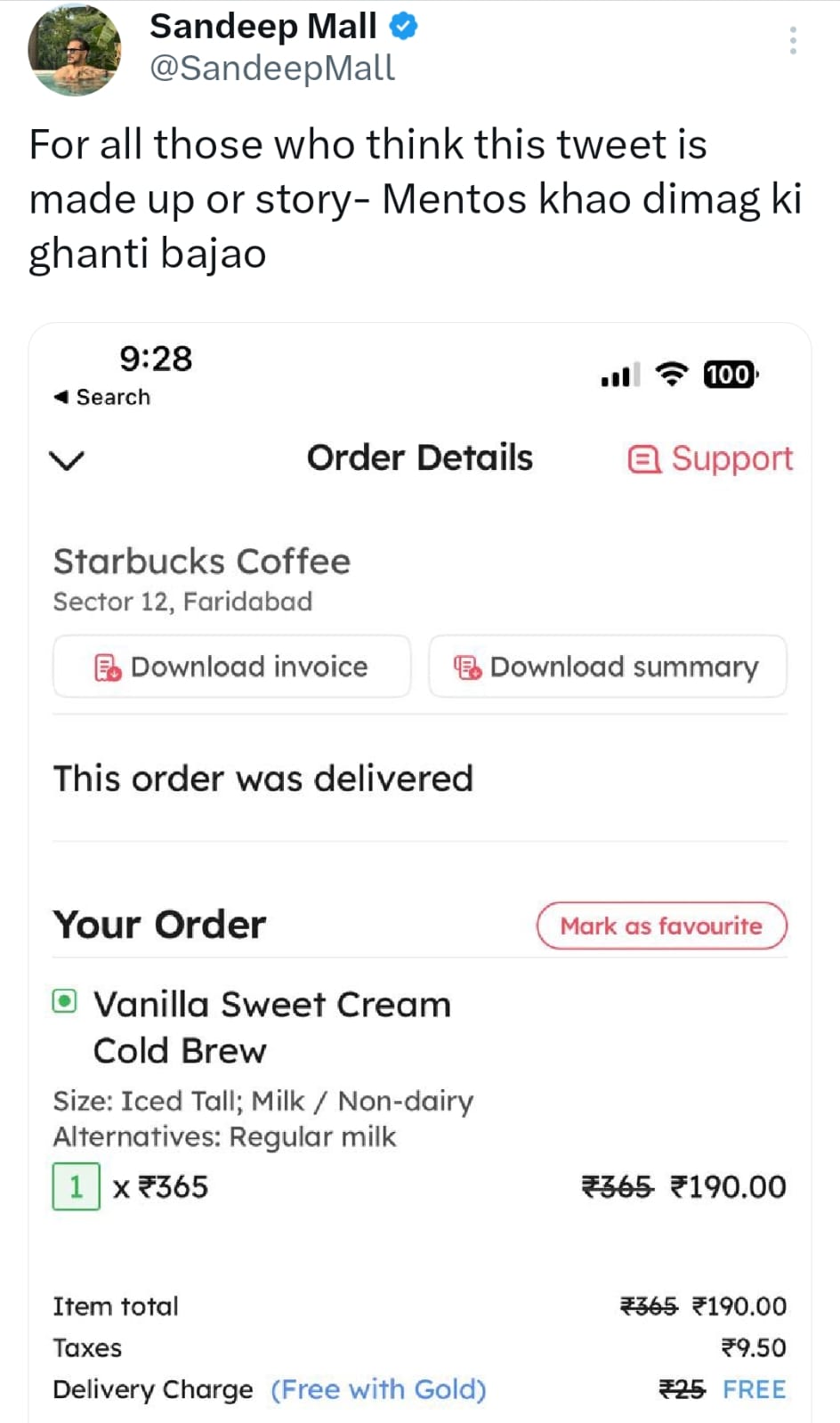The image size is (840, 1423).
Task: Open Sandeep Mall's profile picture
Action: (75, 50)
